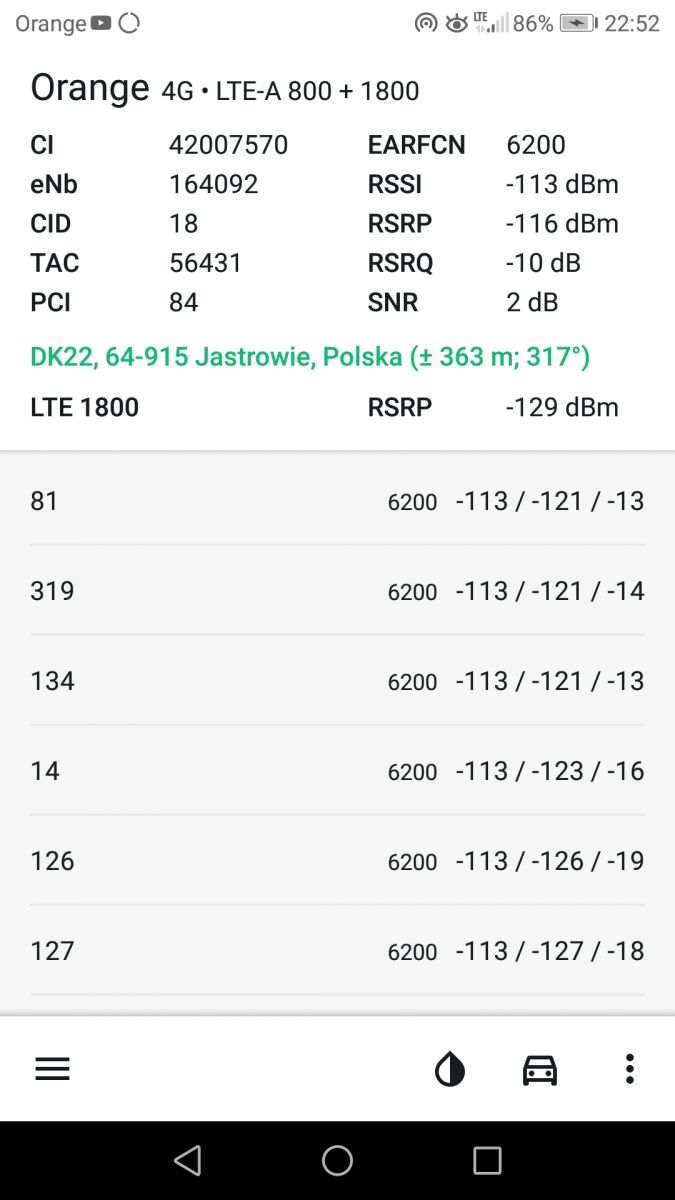Open the hamburger drawer menu
675x1200 pixels.
53,1069
